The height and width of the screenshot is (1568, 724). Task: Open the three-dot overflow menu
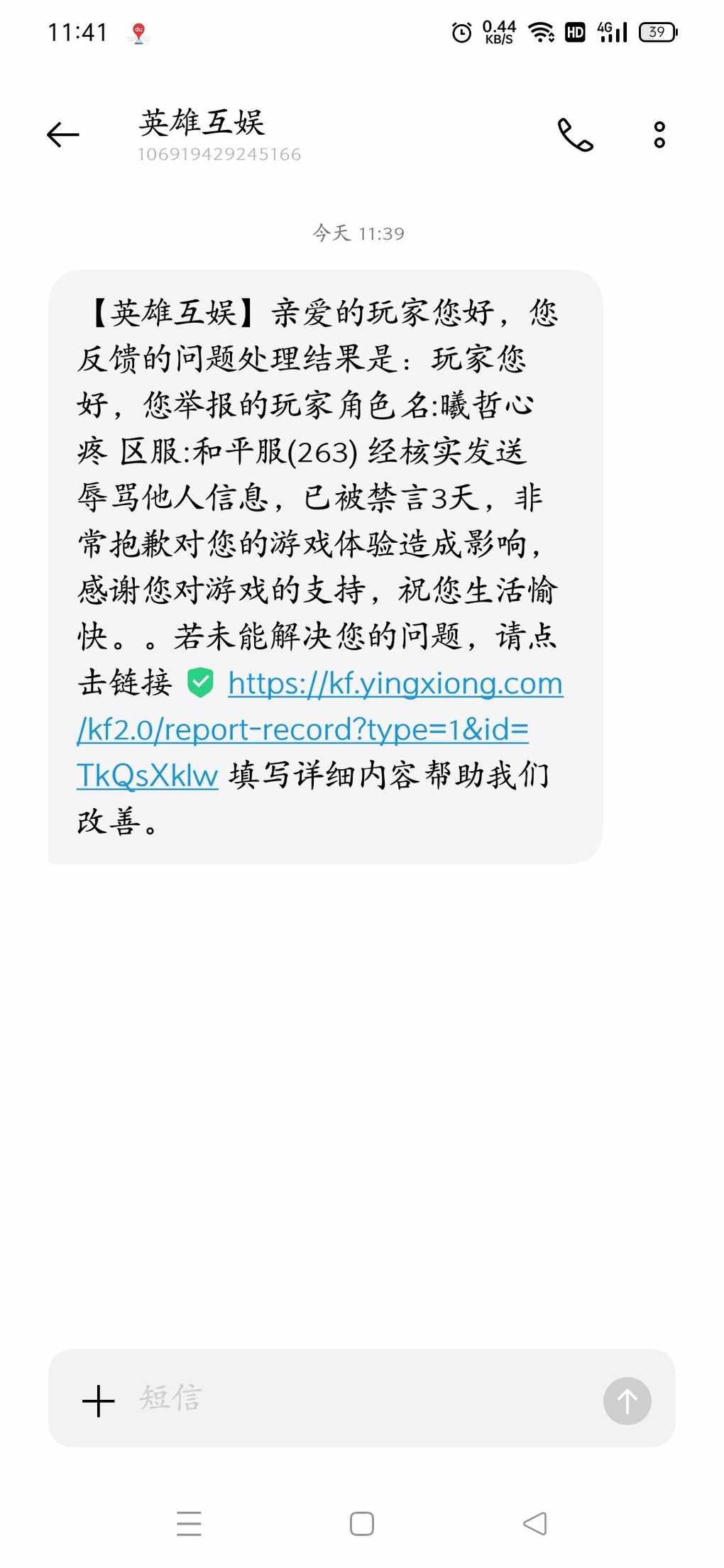pyautogui.click(x=659, y=135)
